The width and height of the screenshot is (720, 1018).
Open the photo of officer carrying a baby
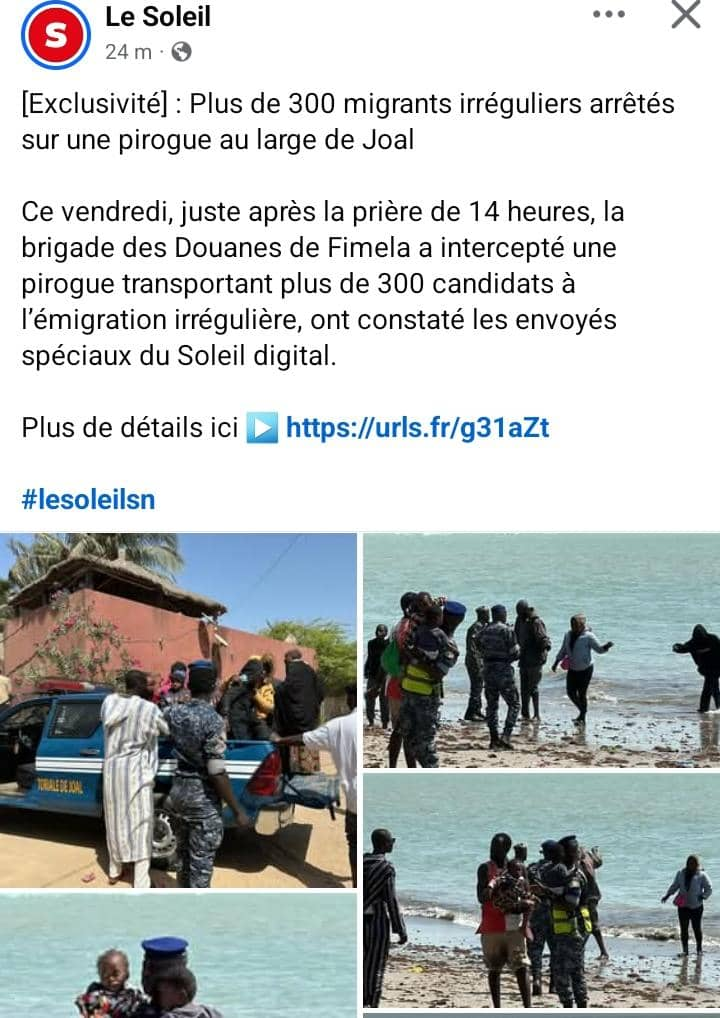click(178, 956)
